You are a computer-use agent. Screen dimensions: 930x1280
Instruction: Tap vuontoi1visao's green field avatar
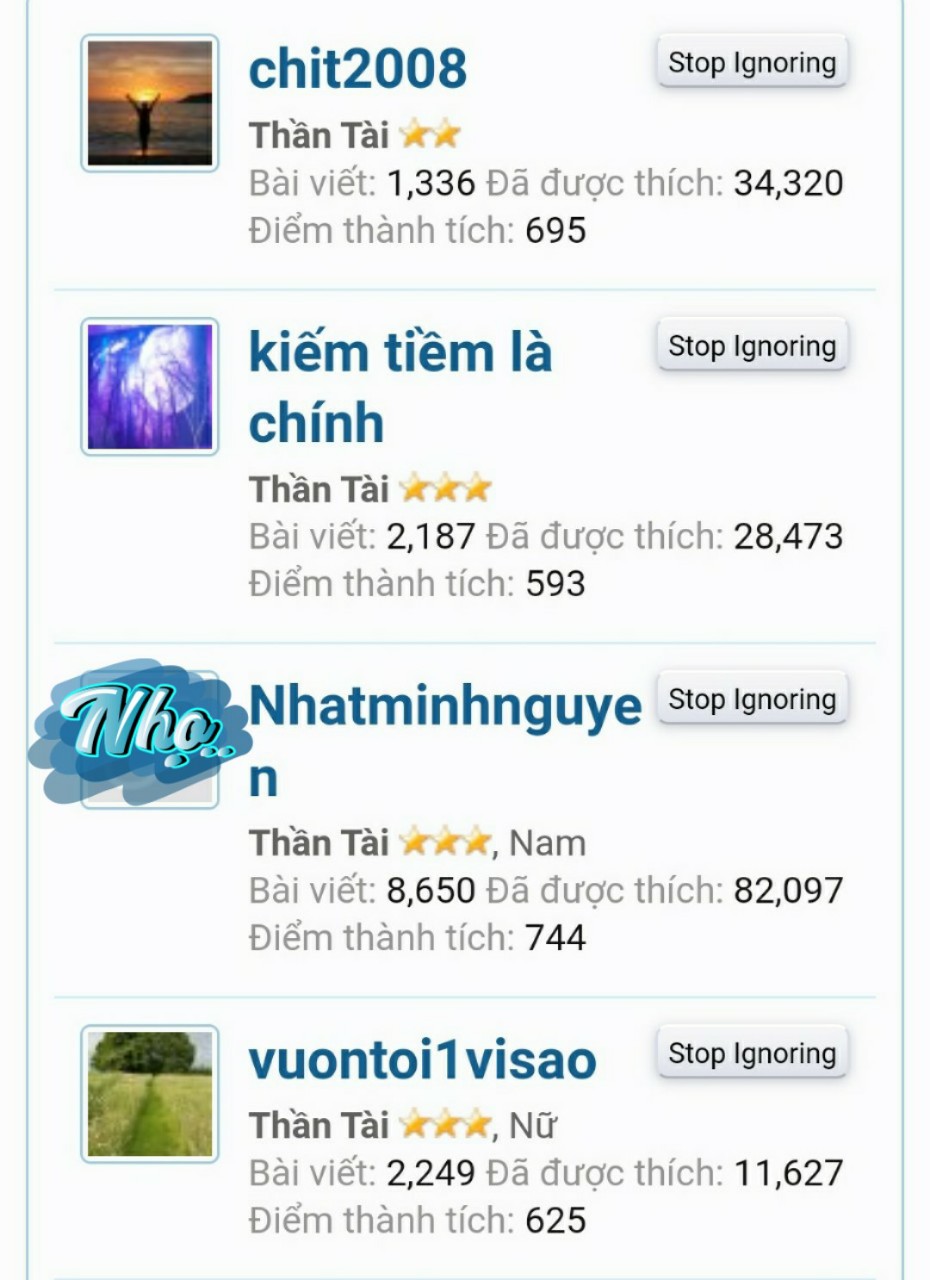150,1094
